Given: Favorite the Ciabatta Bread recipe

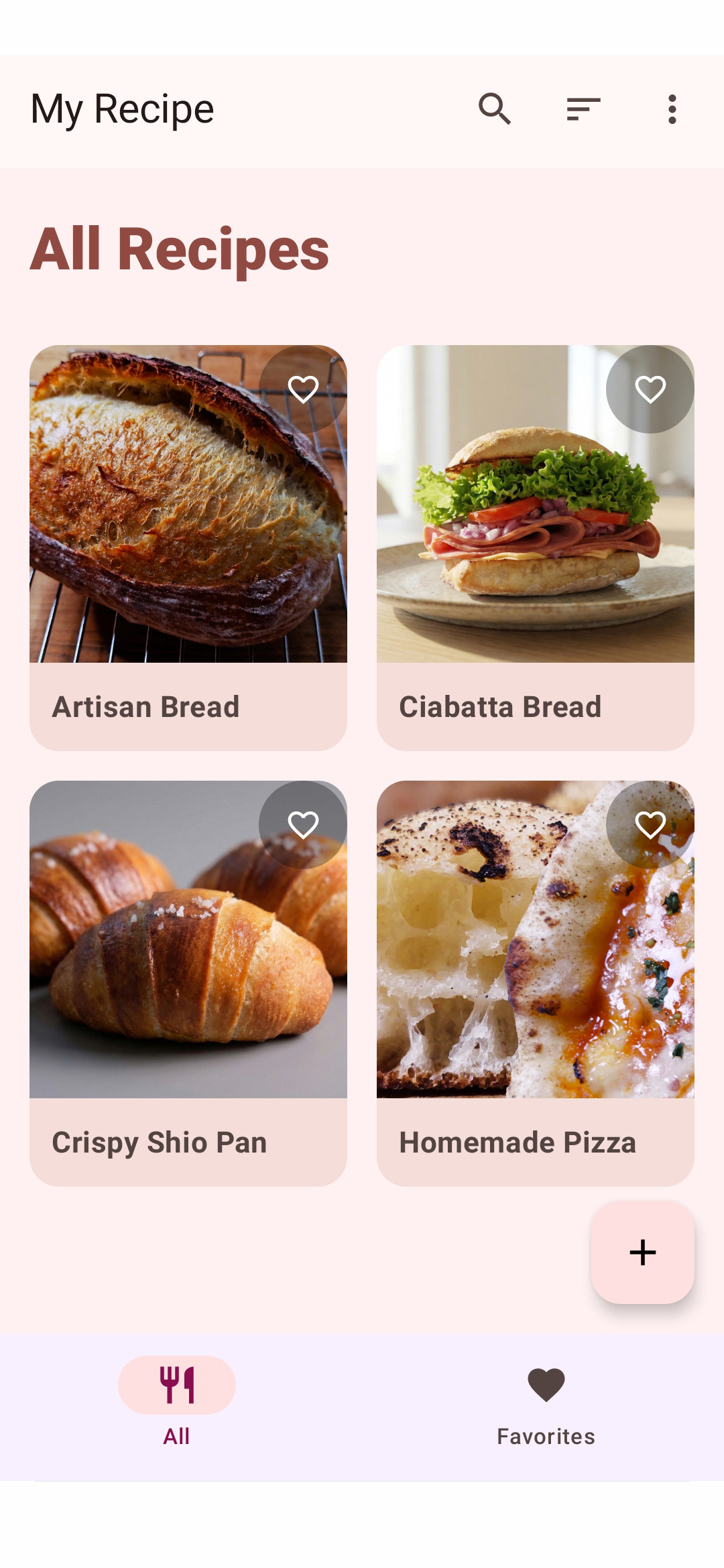Looking at the screenshot, I should (x=650, y=389).
